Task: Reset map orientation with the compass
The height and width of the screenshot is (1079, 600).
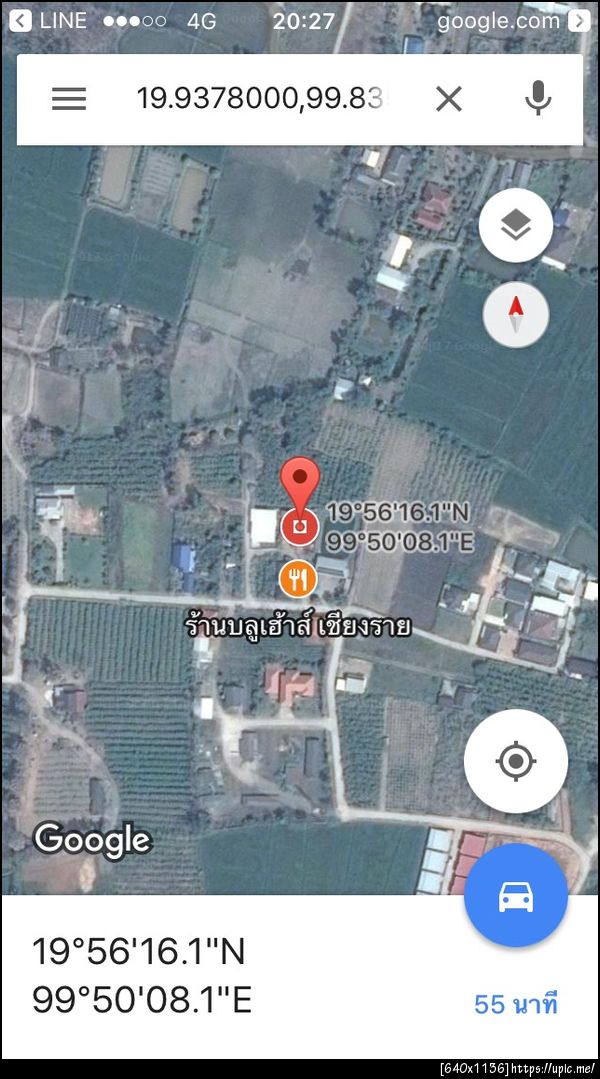Action: [x=516, y=315]
